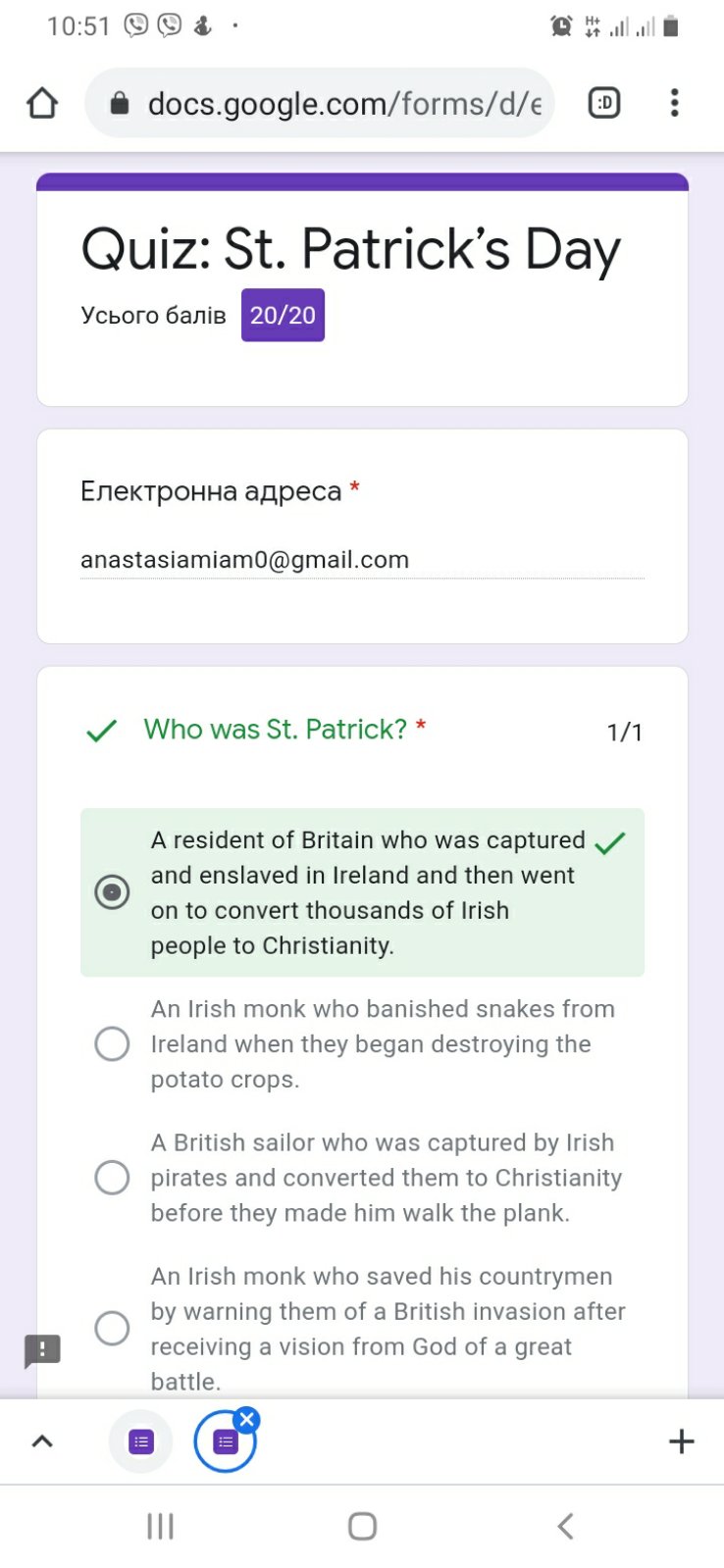Go back using the system navigation bar

(x=564, y=1526)
